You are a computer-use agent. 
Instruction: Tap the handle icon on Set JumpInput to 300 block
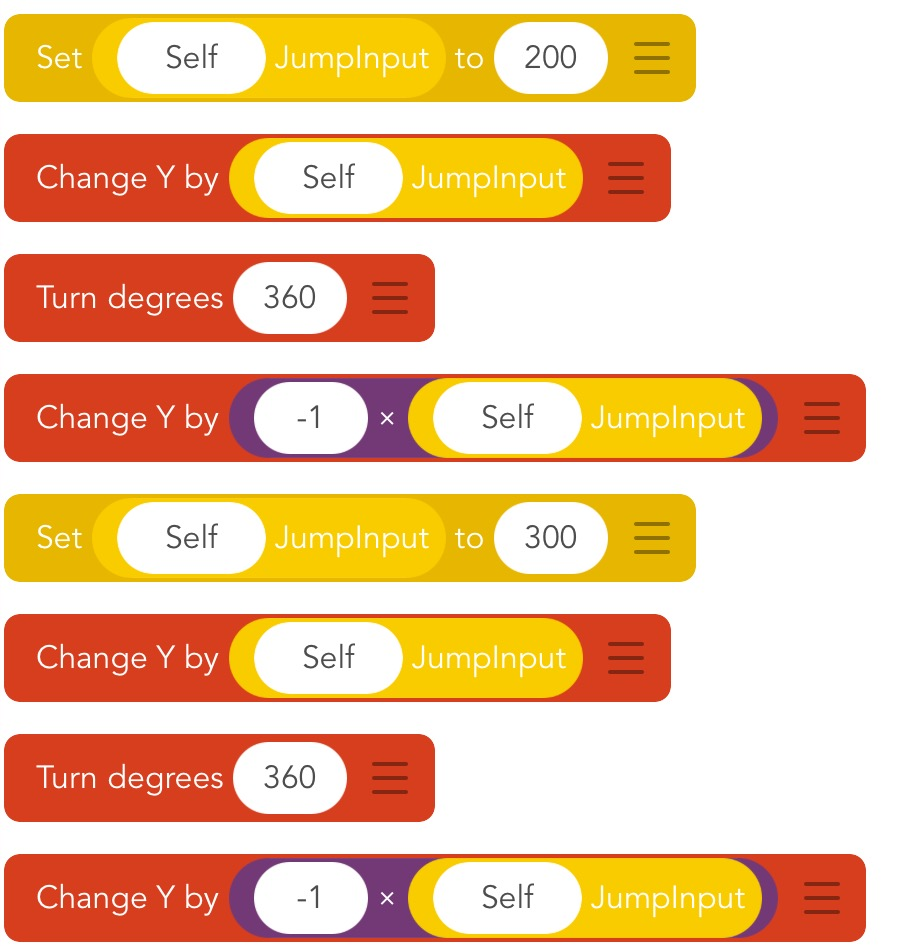(652, 538)
